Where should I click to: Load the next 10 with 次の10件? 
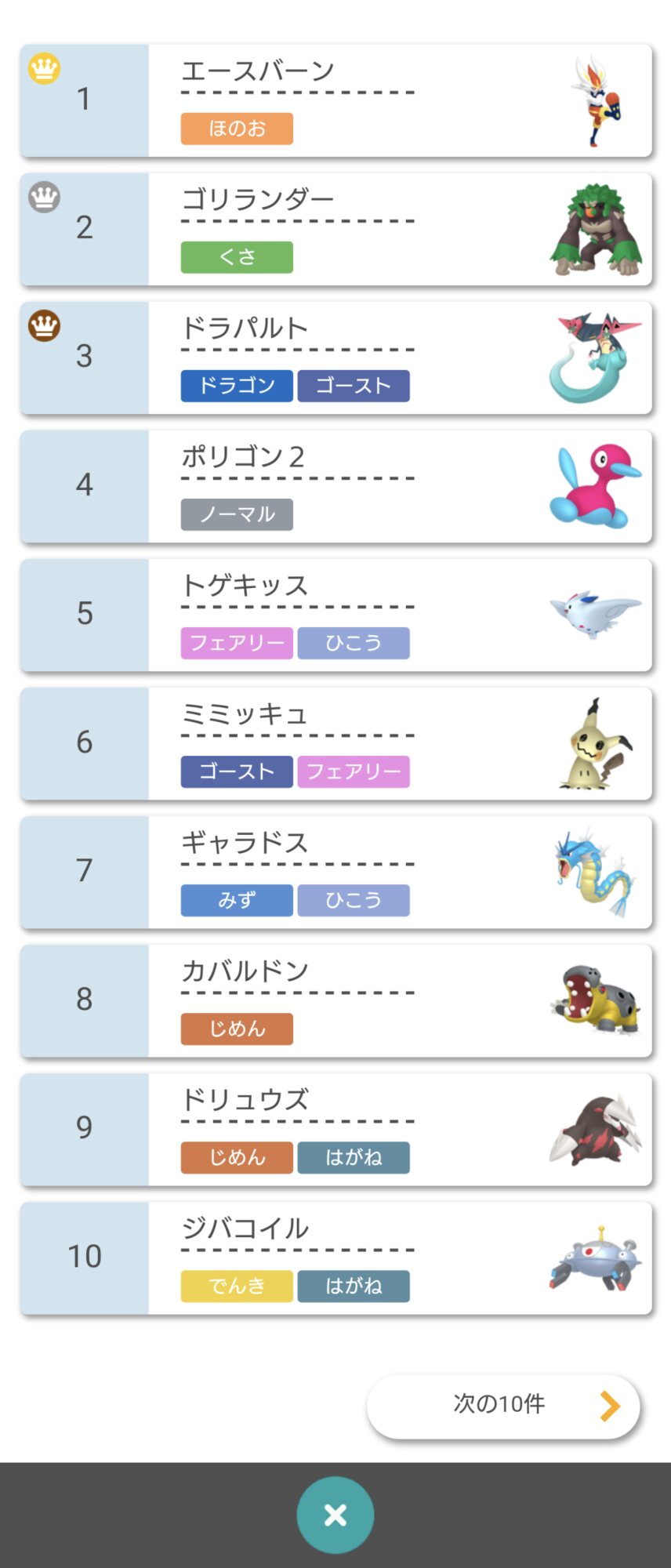coord(503,1406)
